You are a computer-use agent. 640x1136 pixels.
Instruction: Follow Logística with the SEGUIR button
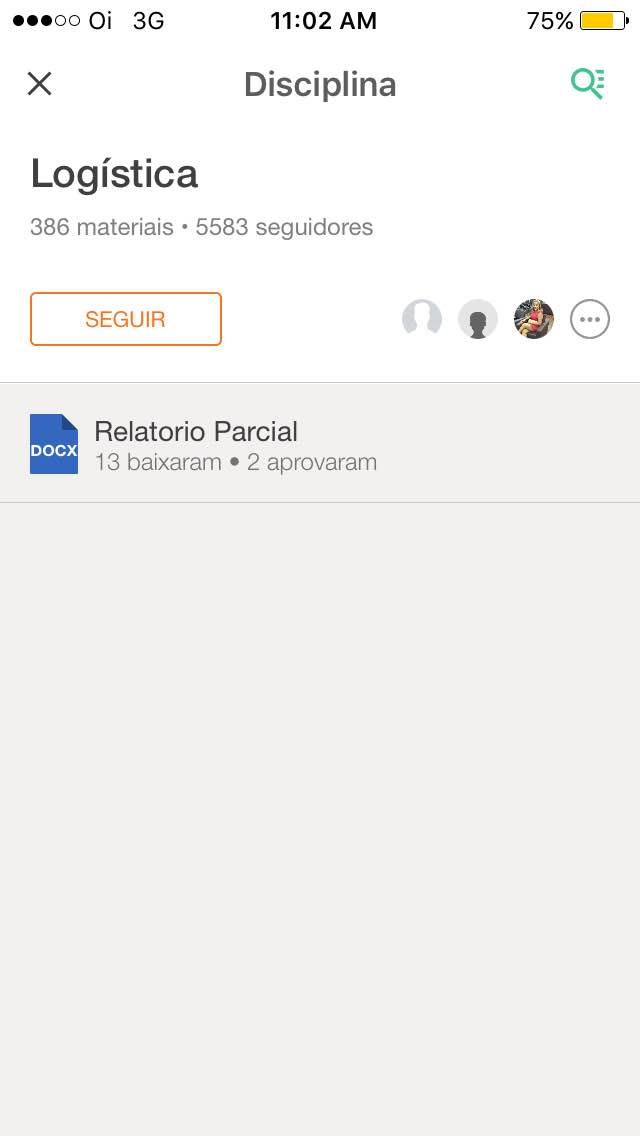point(126,319)
